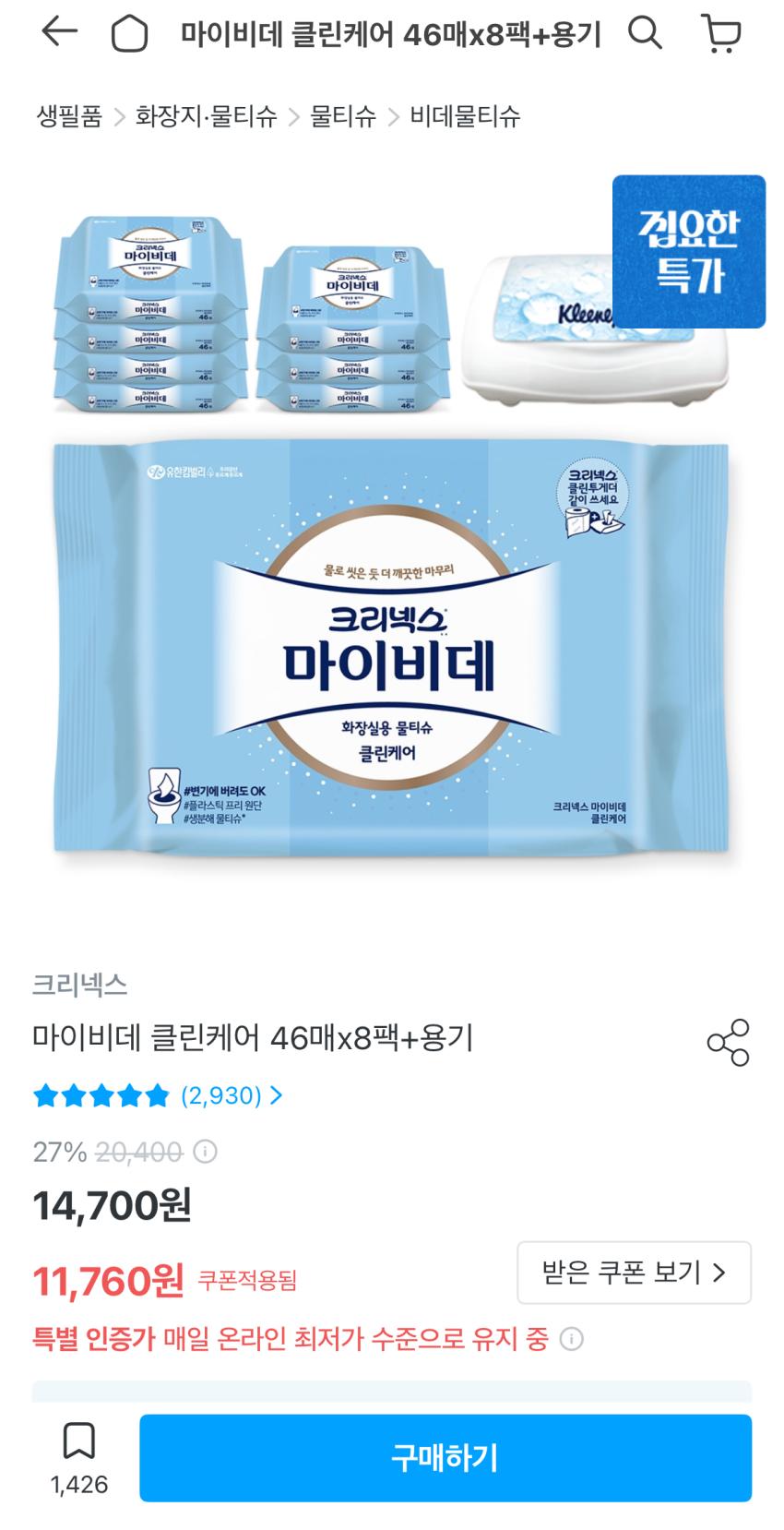Open the 비데물티슈 breadcrumb category

pyautogui.click(x=466, y=116)
